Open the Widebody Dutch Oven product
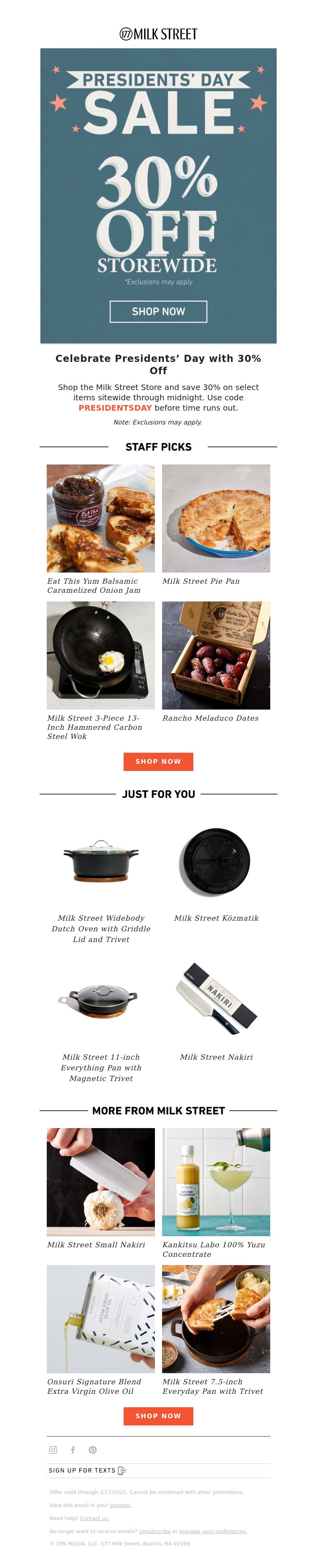Image resolution: width=317 pixels, height=1568 pixels. click(x=101, y=861)
